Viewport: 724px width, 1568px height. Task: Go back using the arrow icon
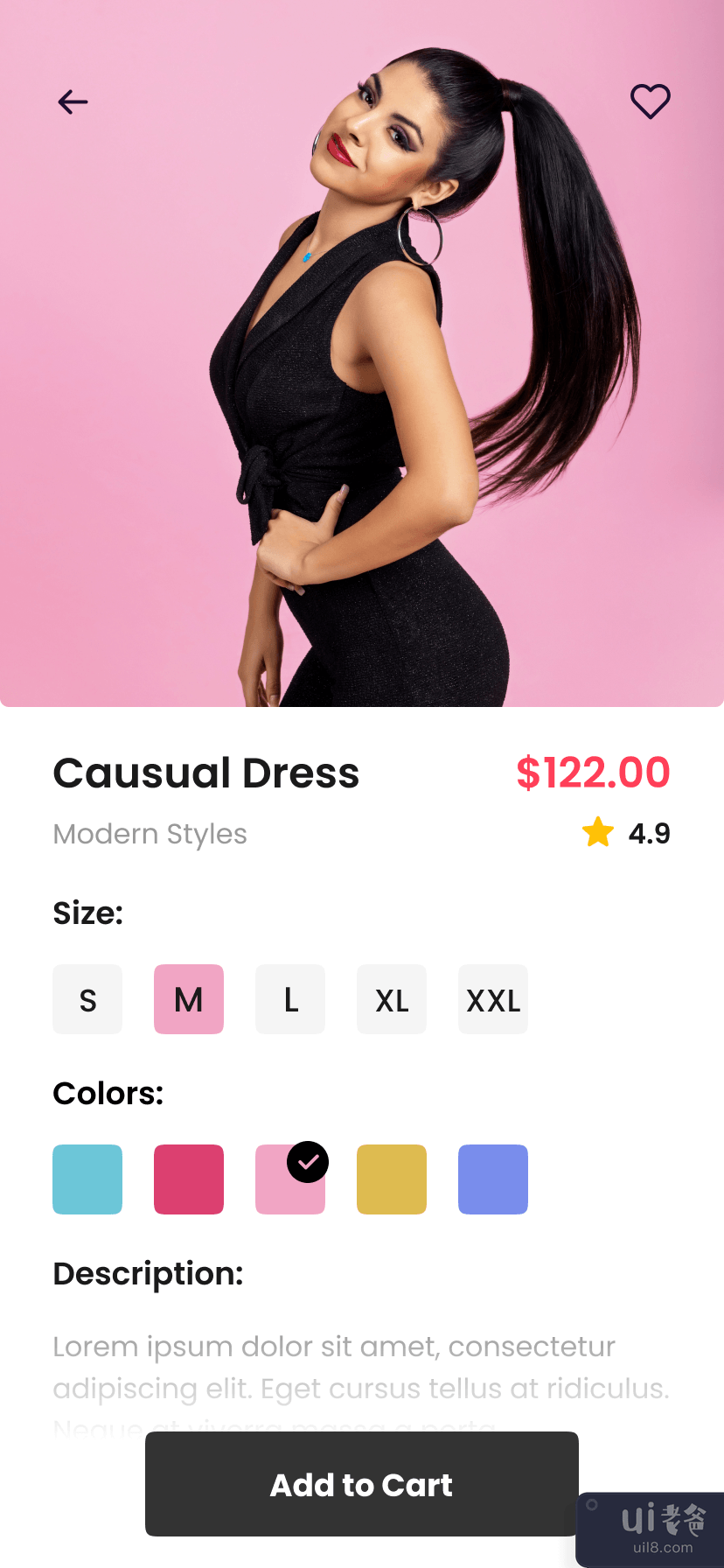coord(73,101)
